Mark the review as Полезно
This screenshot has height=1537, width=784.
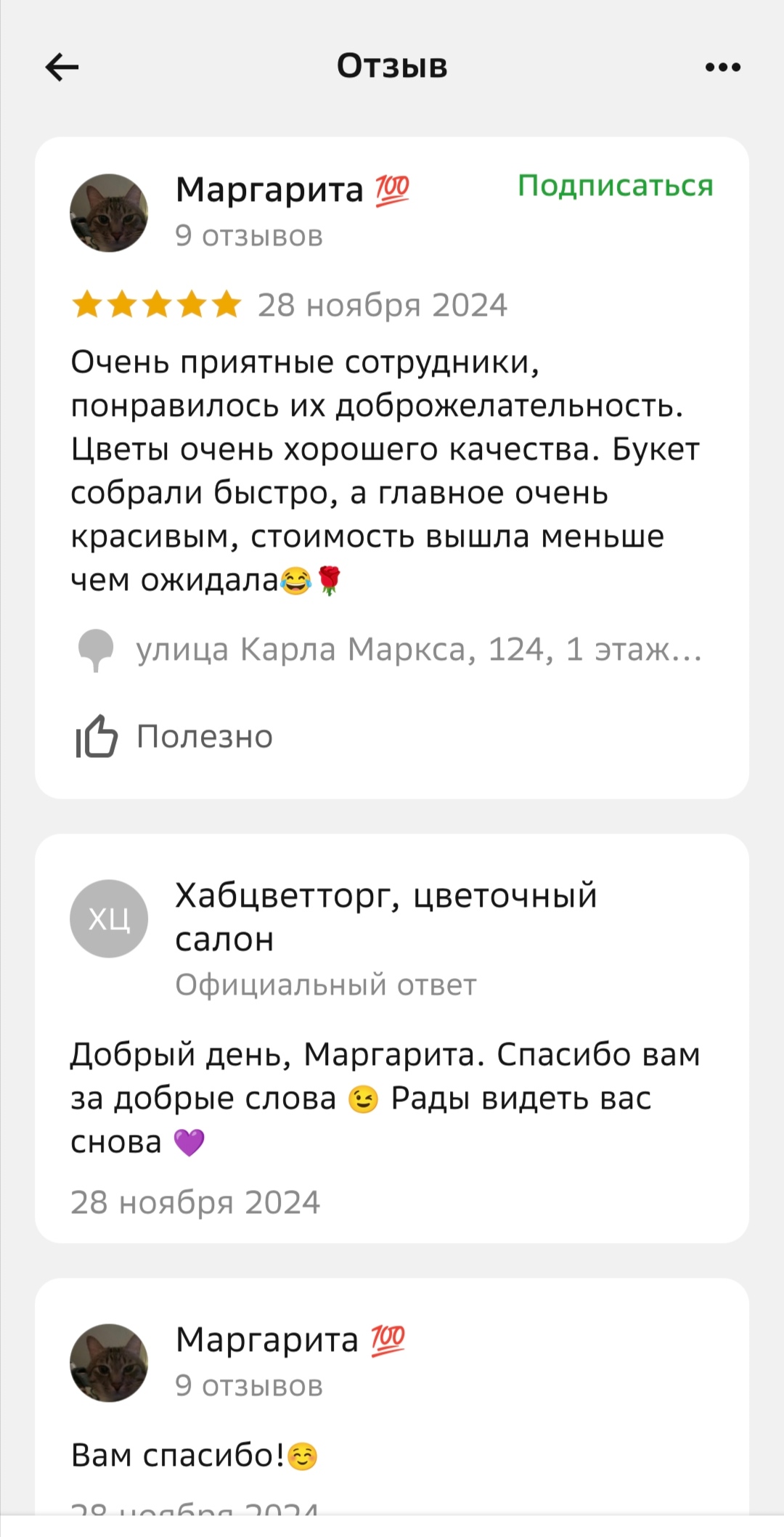coord(174,736)
